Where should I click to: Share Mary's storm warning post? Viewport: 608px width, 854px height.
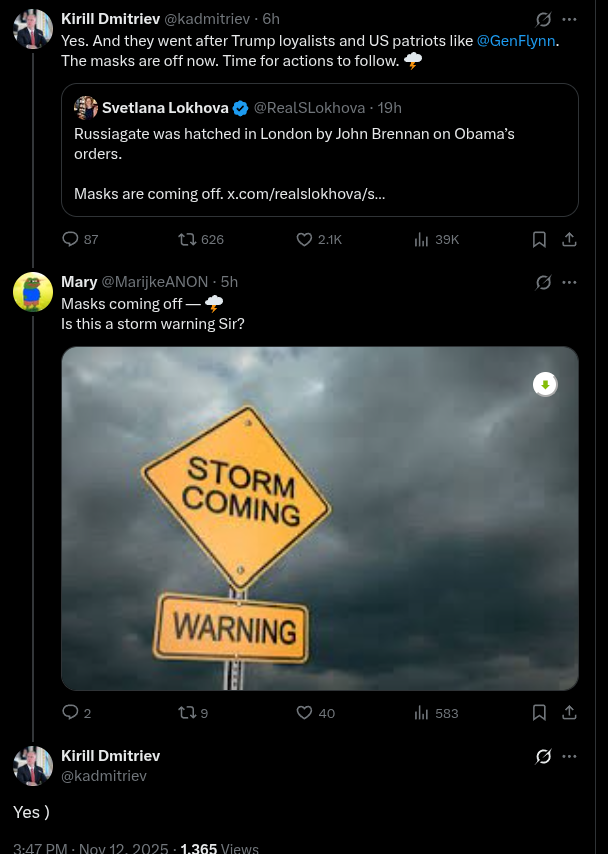[569, 713]
